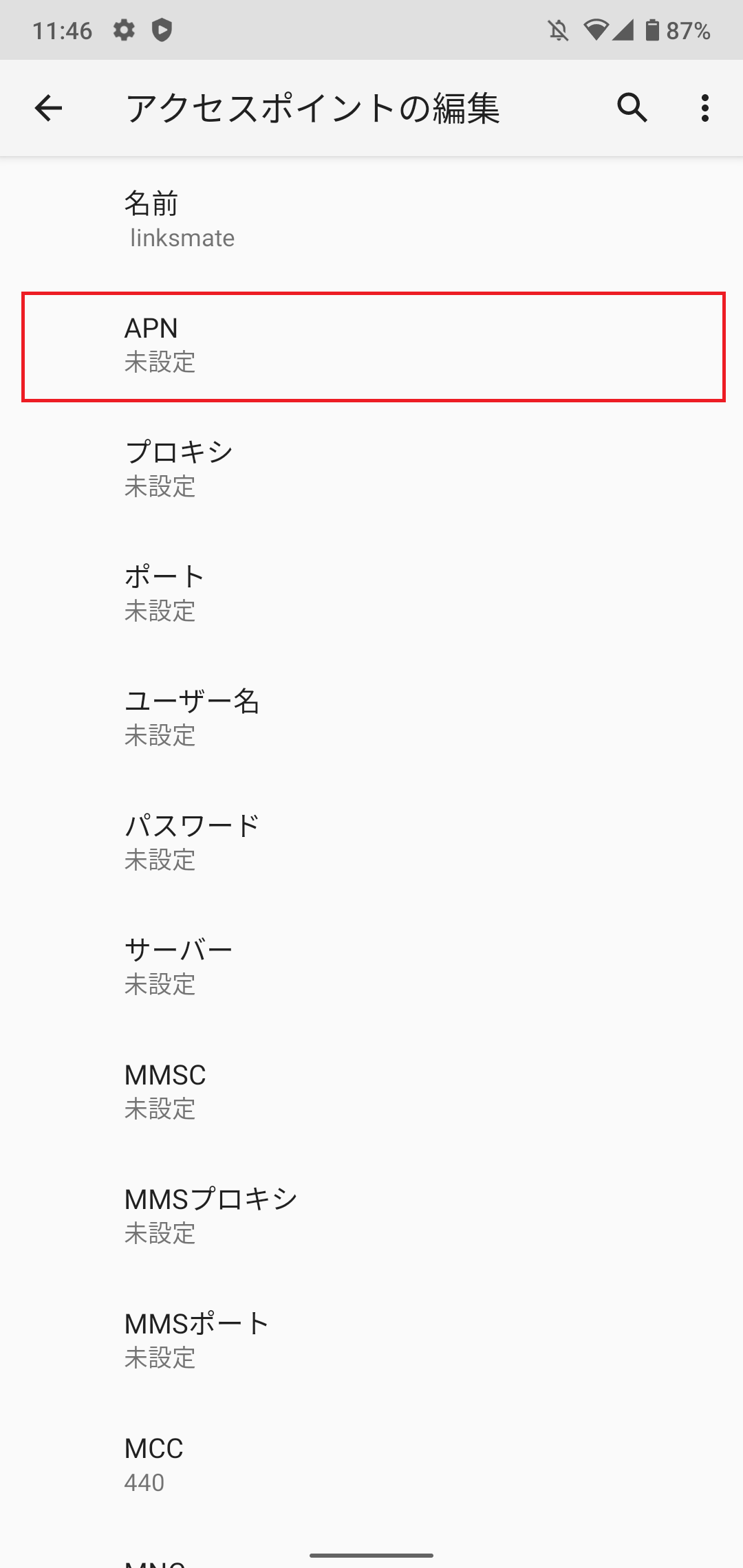Select the MMSC entry
743x1568 pixels.
pyautogui.click(x=371, y=1091)
